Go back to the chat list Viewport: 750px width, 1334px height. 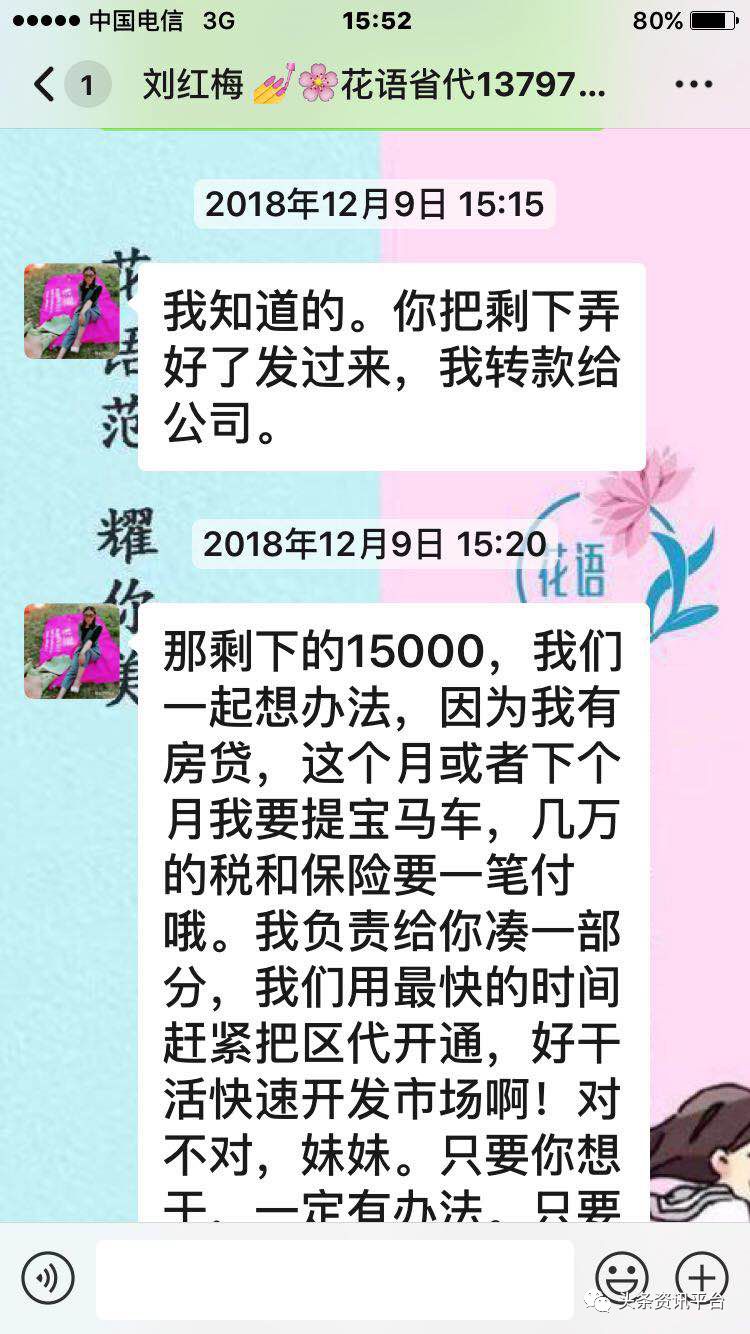44,85
